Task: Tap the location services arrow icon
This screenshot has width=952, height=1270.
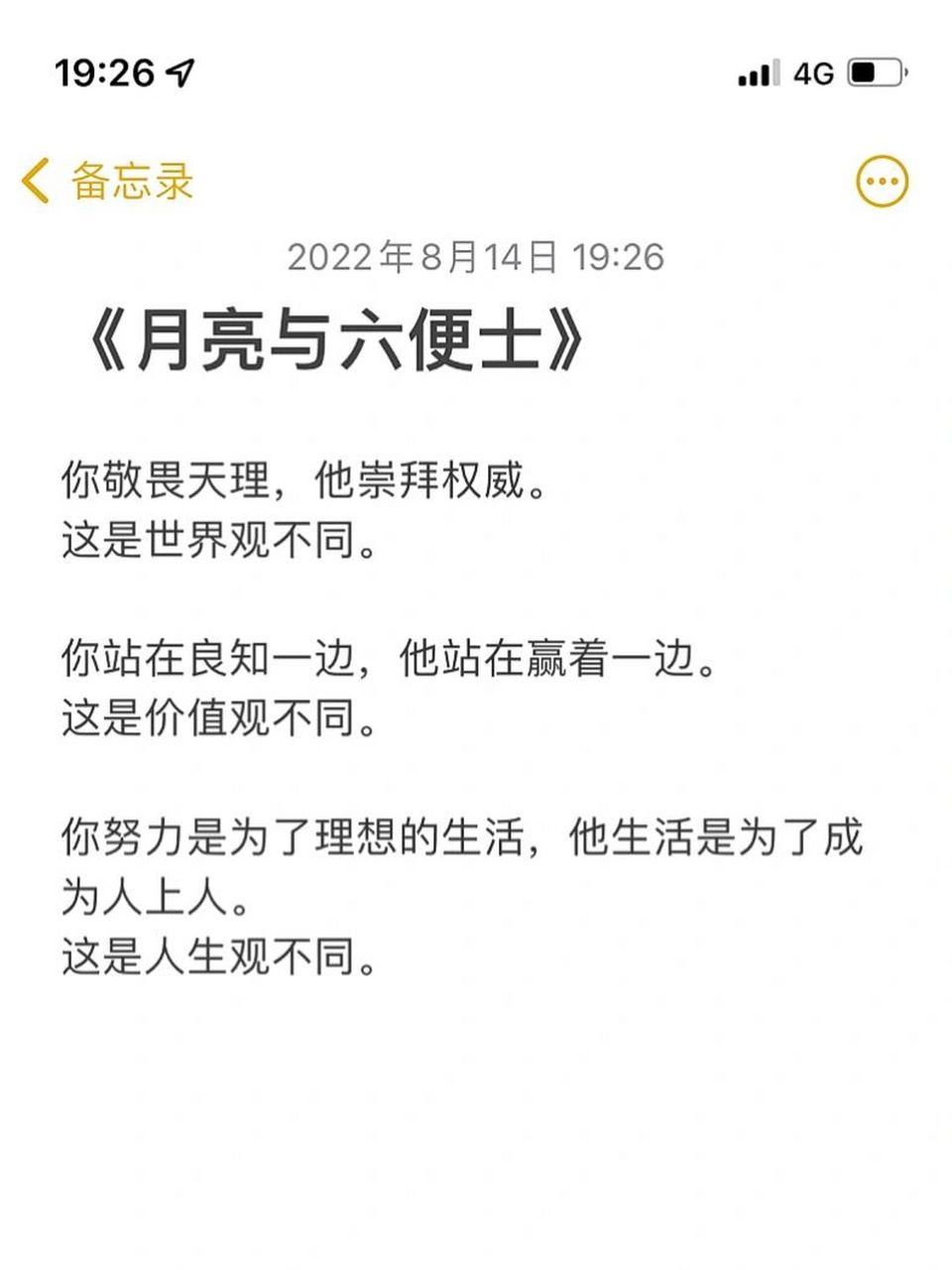Action: pyautogui.click(x=178, y=69)
